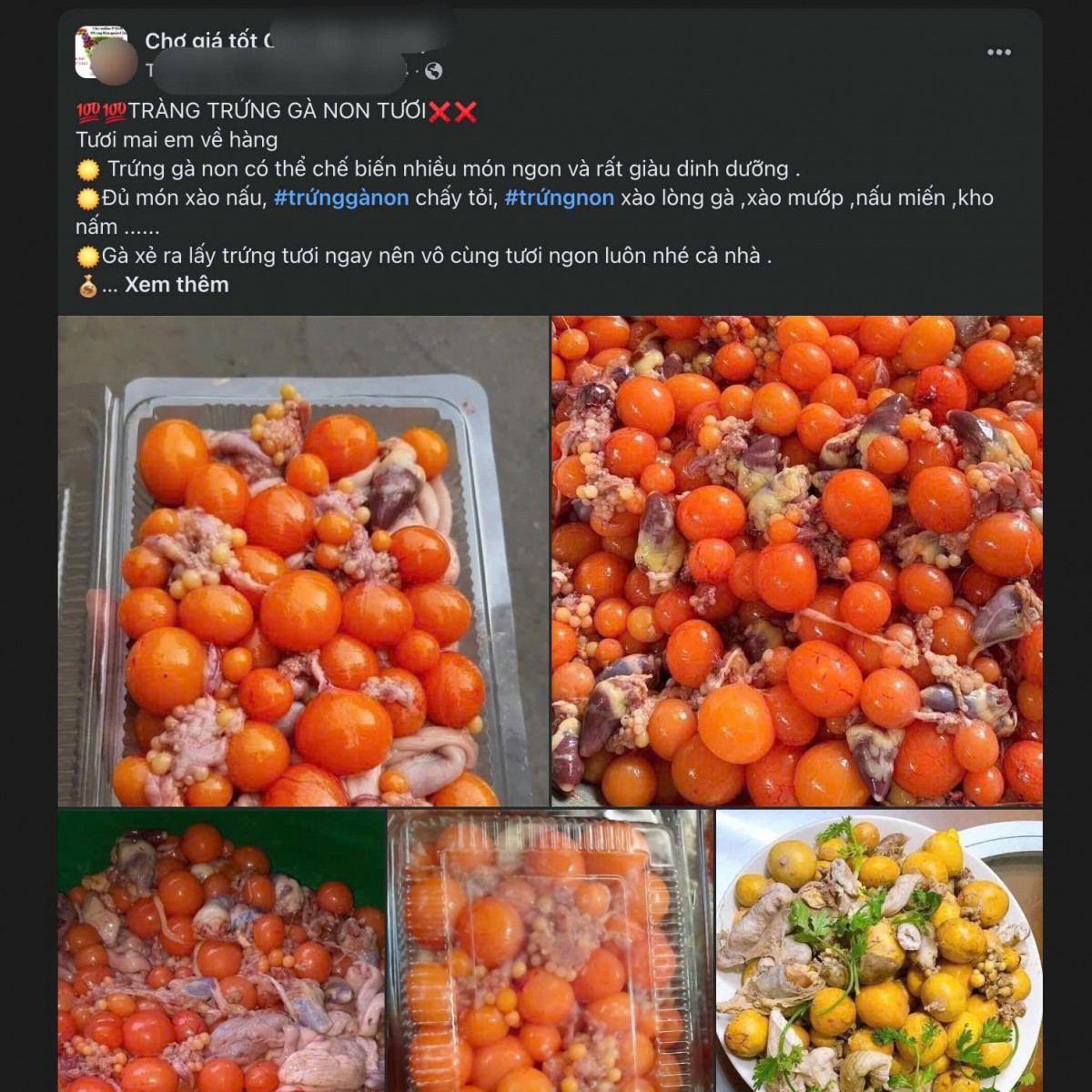Open photo of cooked dish on white plate
1092x1092 pixels.
pos(879,950)
